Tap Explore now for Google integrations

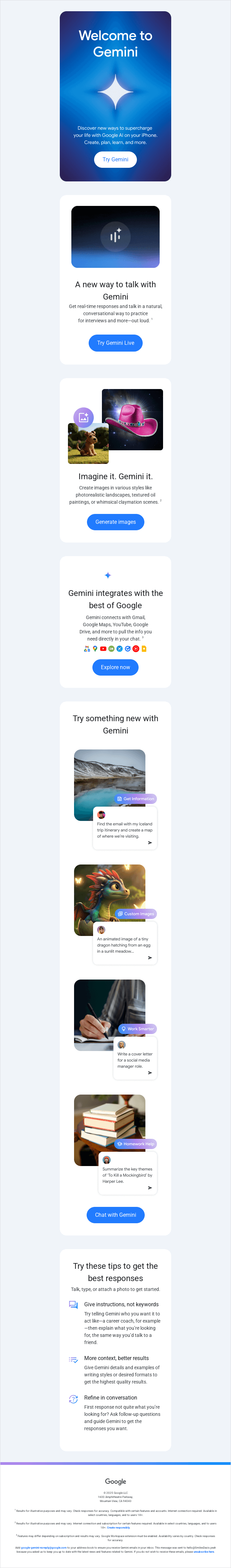pyautogui.click(x=115, y=667)
